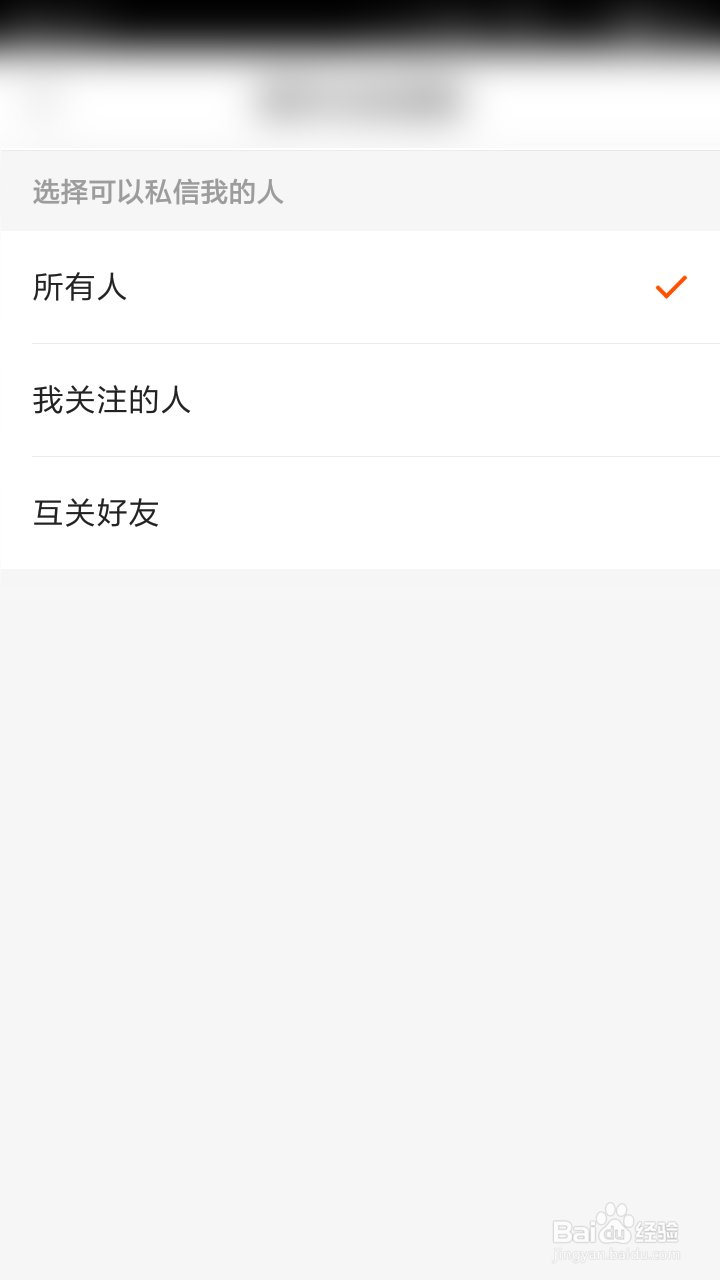Tap the 互关好友 list entry
Viewport: 720px width, 1280px height.
tap(360, 512)
